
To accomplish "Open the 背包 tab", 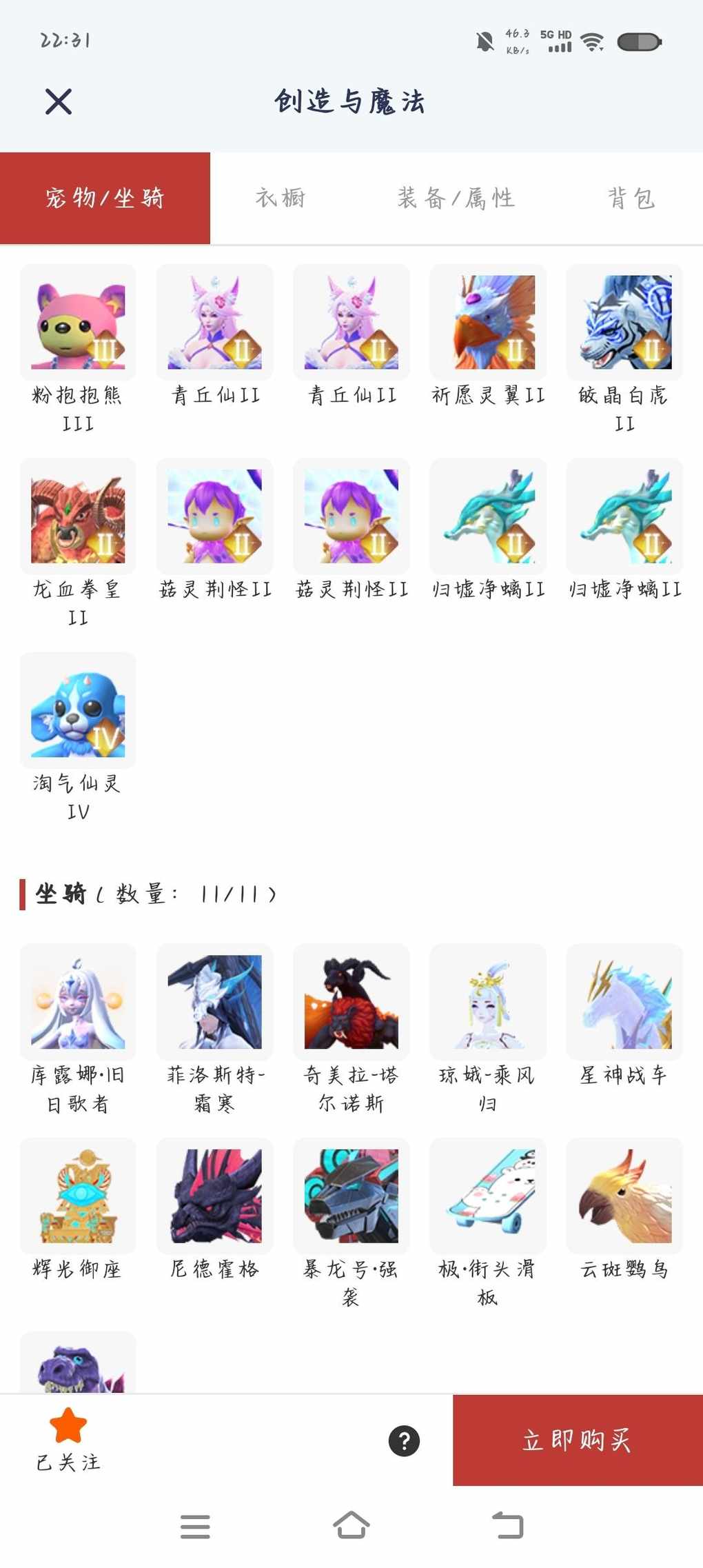I will pos(631,199).
